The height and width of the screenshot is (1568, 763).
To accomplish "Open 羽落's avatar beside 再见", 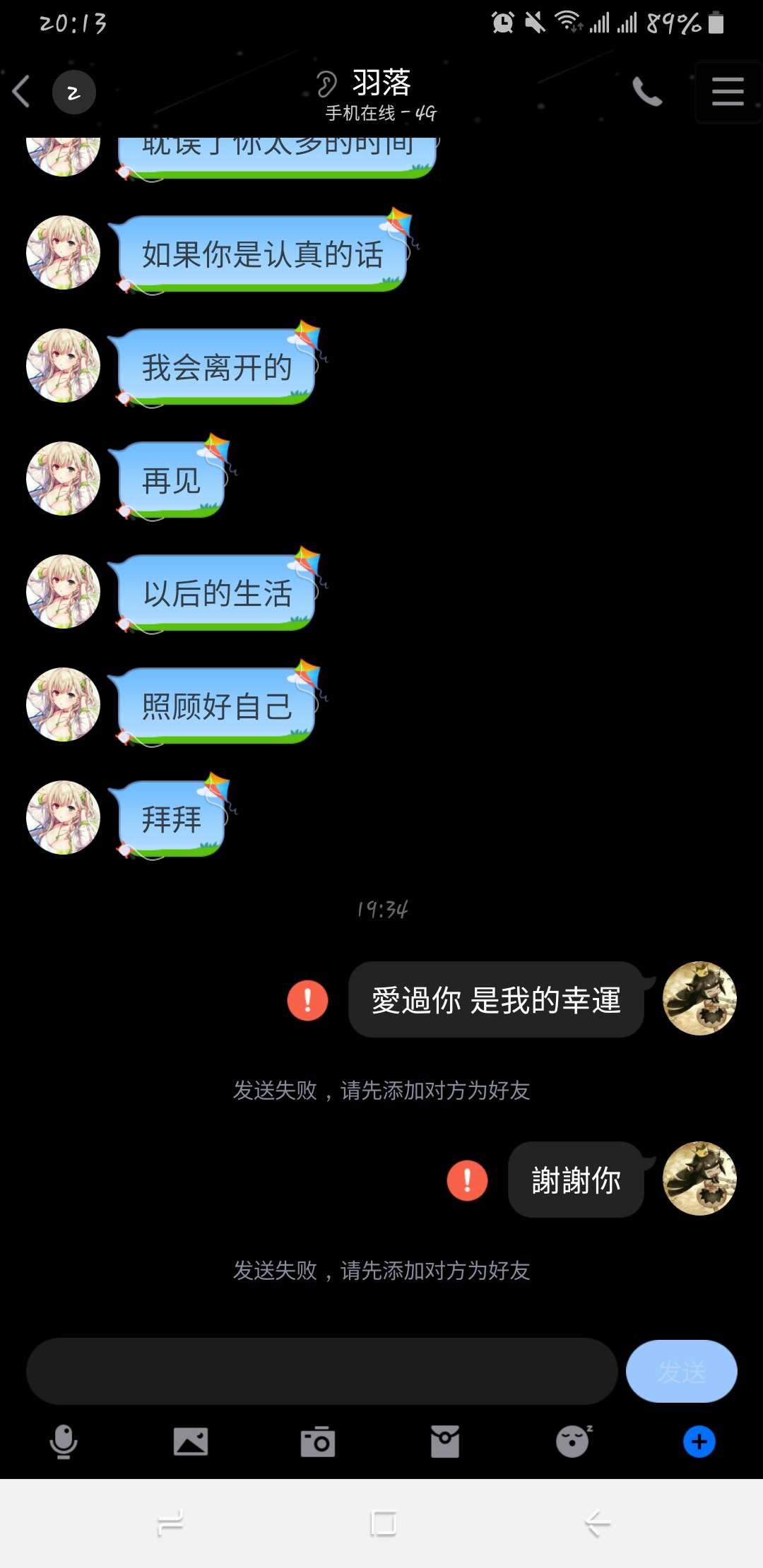I will (63, 478).
